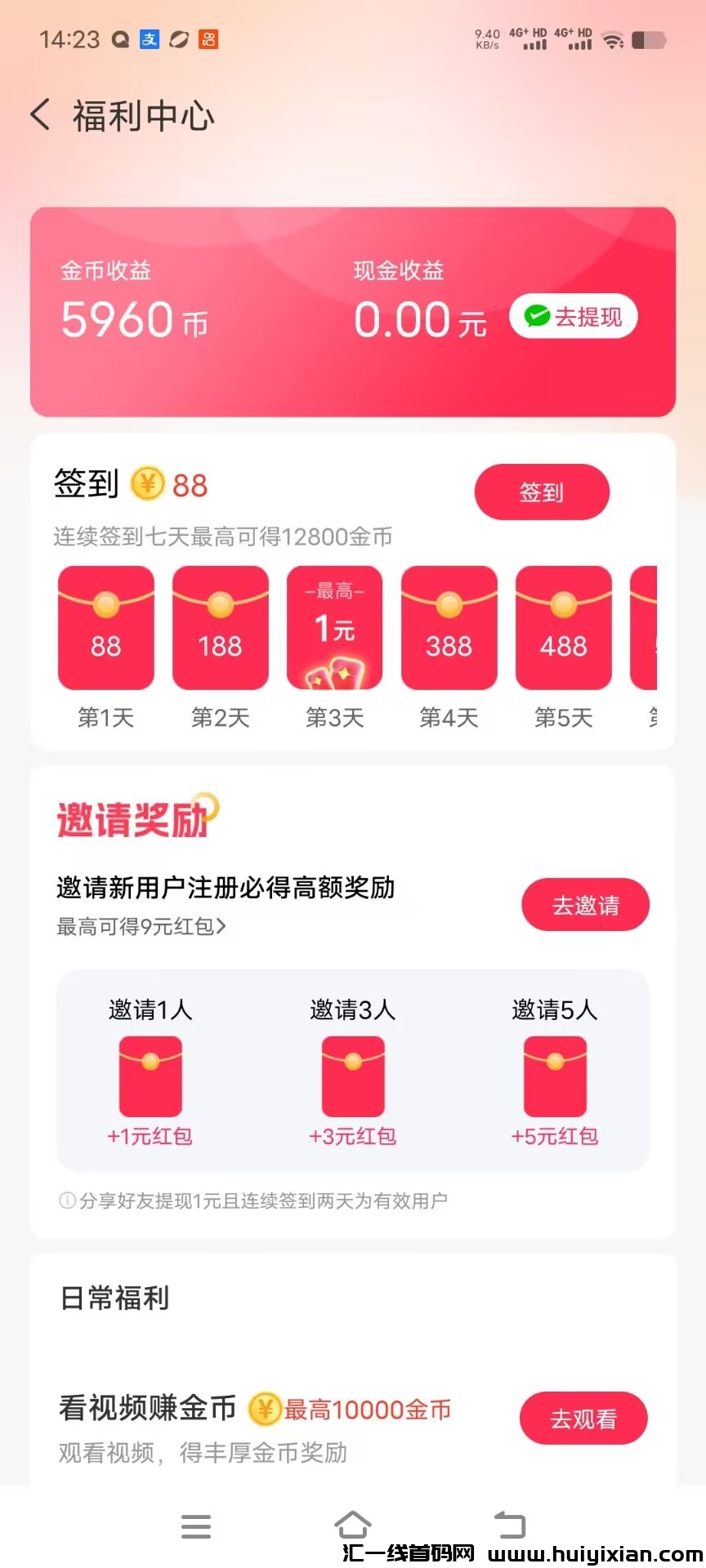Open the 最高可得9元红包 link
Image resolution: width=706 pixels, height=1568 pixels.
[141, 927]
